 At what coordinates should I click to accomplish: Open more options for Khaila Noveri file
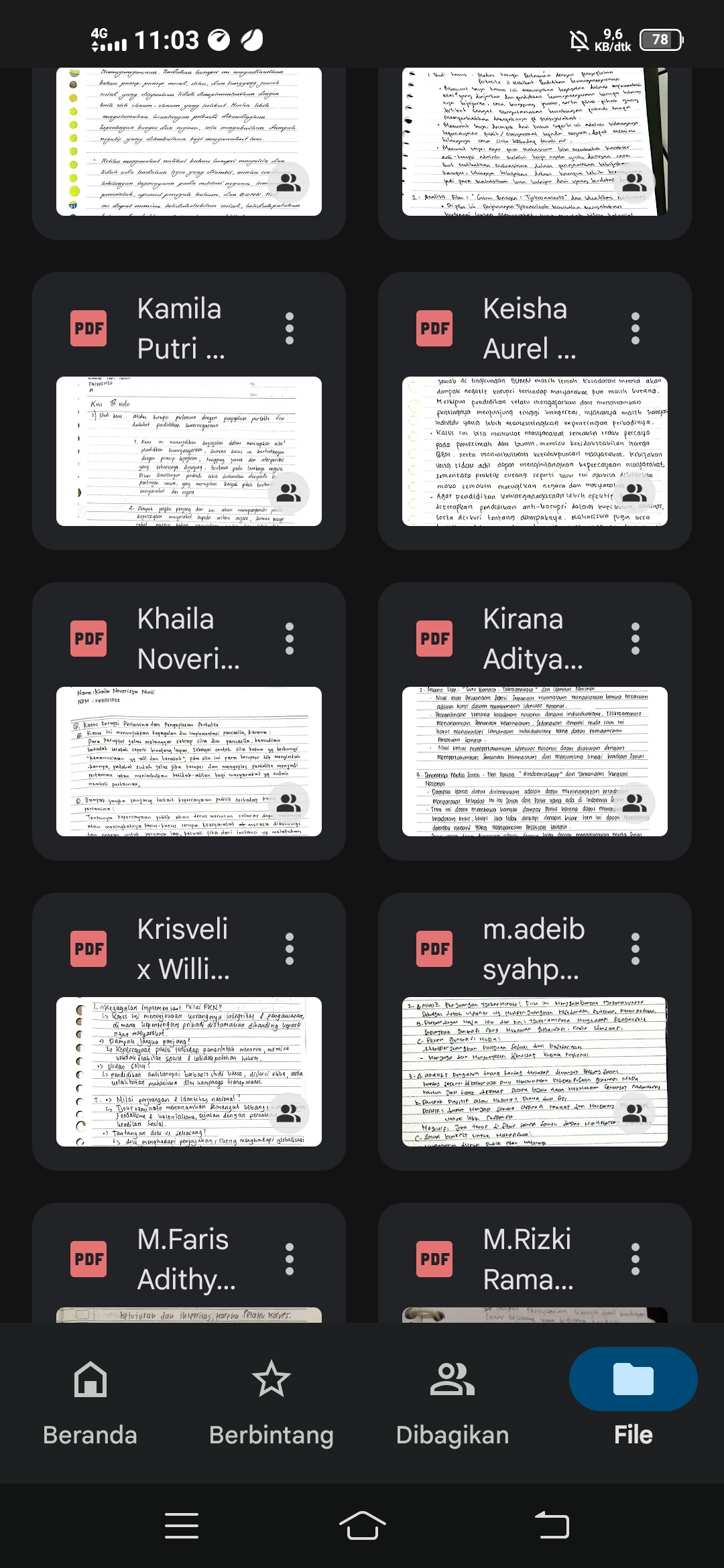click(x=290, y=639)
